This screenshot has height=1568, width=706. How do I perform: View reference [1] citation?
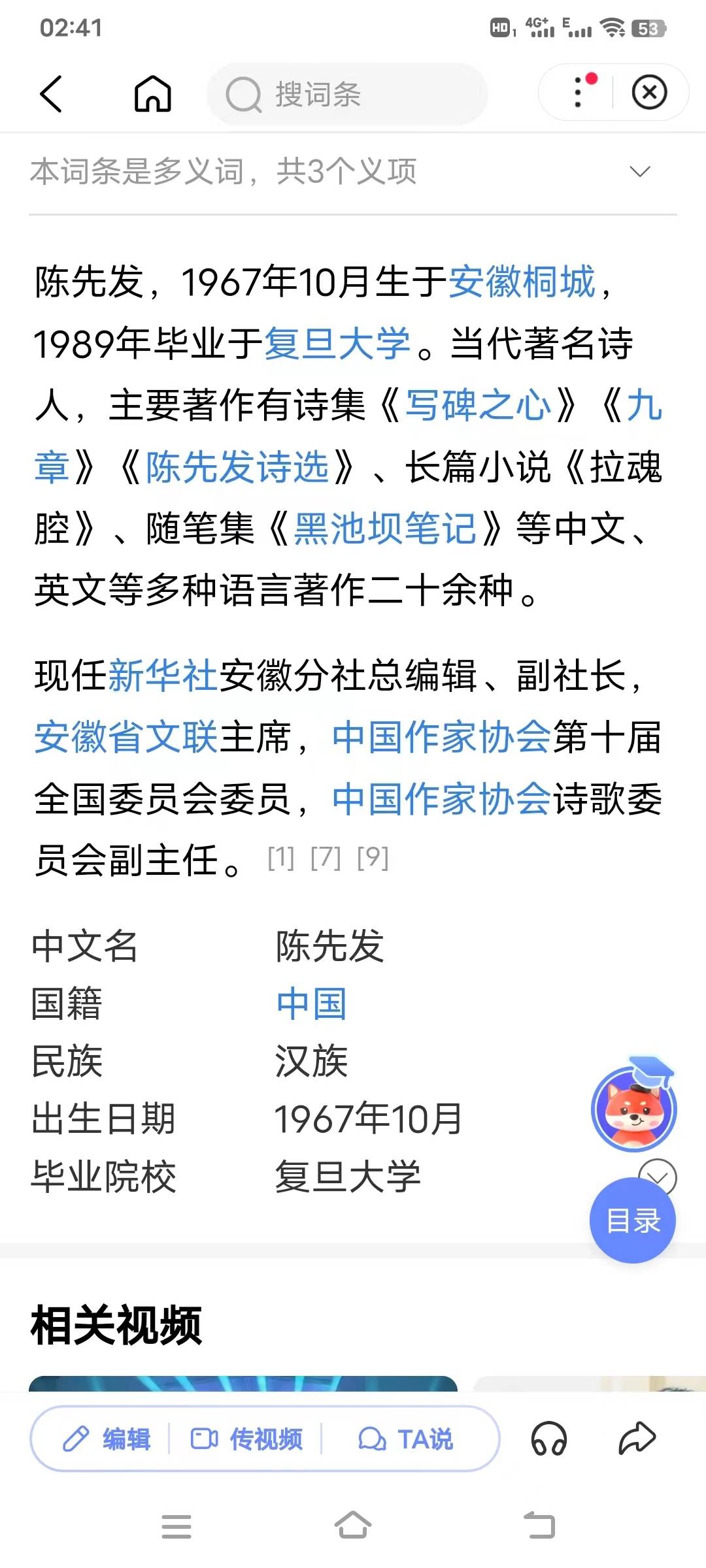[281, 858]
